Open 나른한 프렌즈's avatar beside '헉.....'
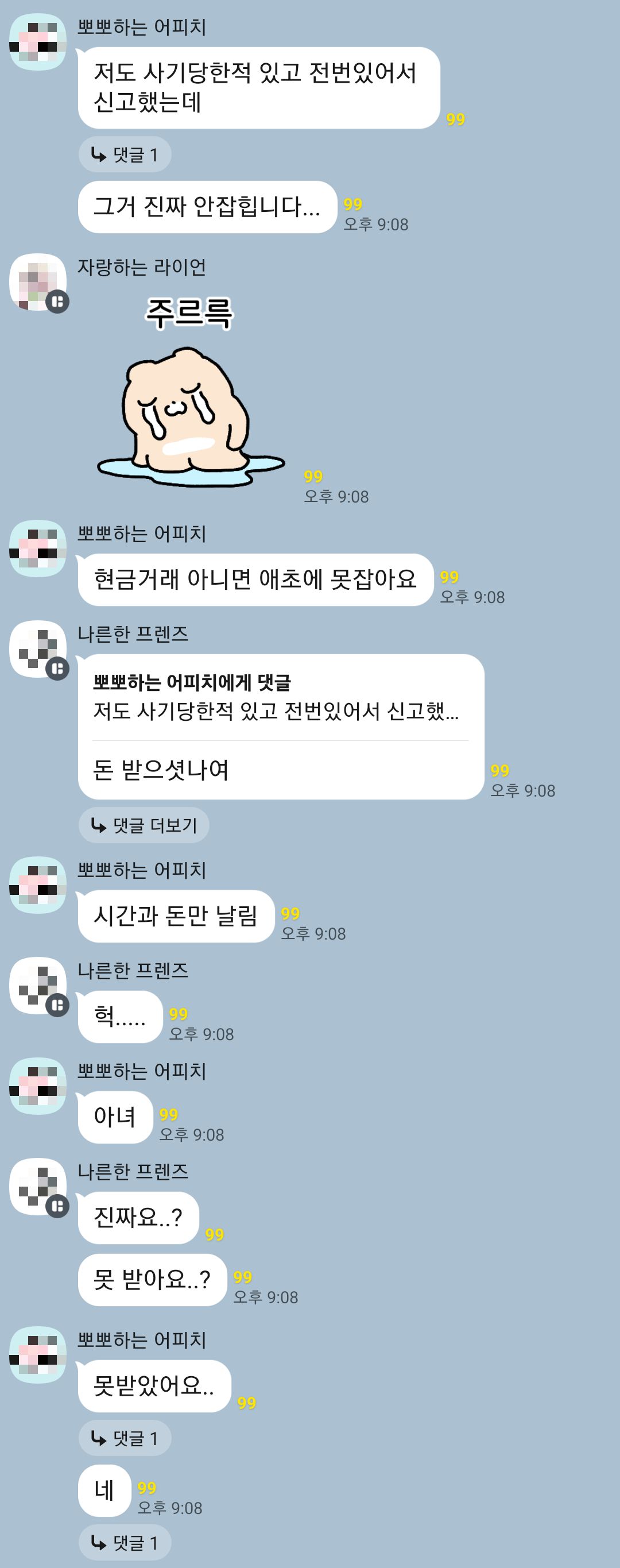Screen dimensions: 620x1568 38,986
